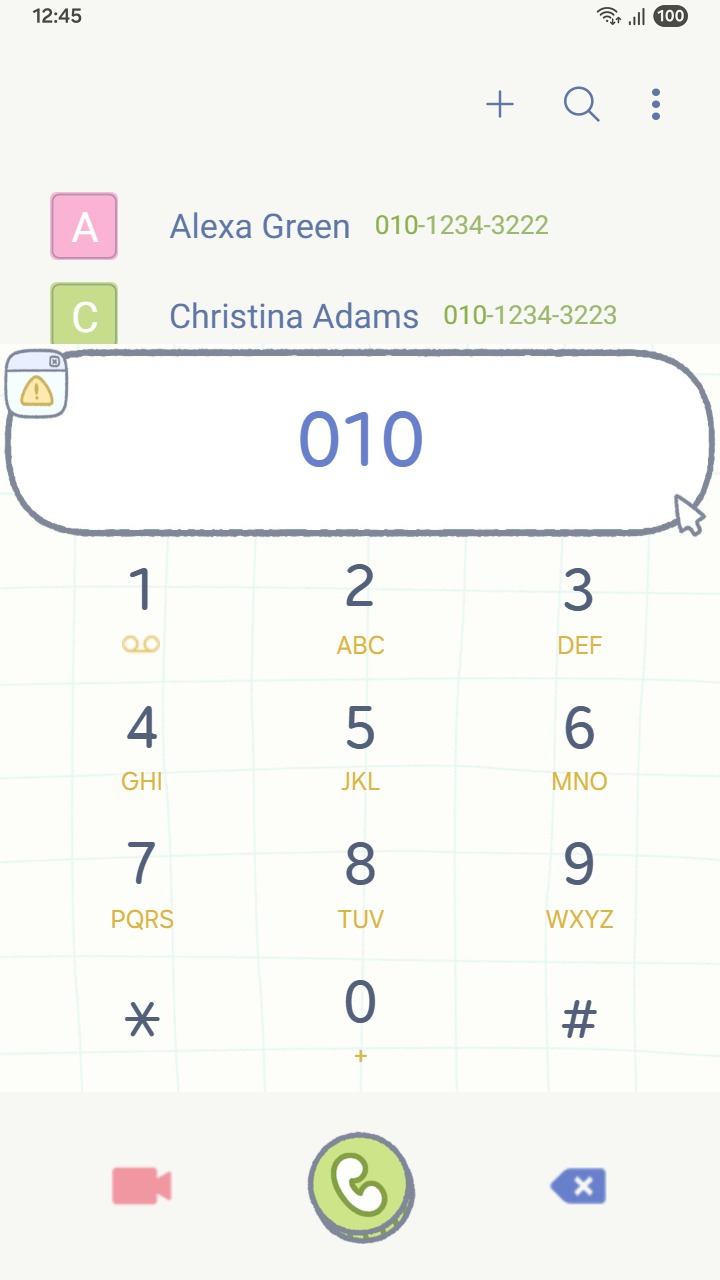Dial digit 4 GHI key
720x1280 pixels.
point(142,745)
